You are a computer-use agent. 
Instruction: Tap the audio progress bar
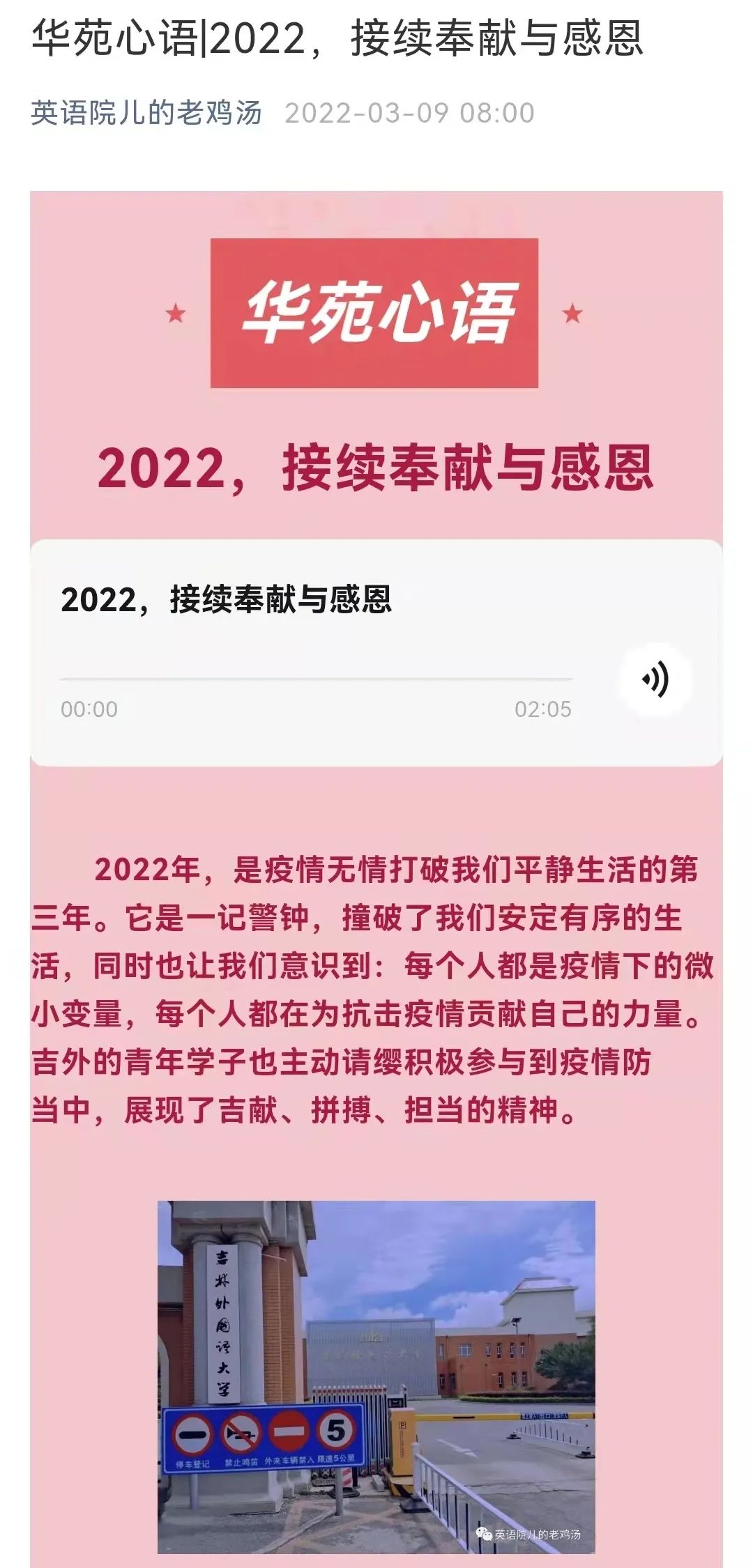[316, 678]
